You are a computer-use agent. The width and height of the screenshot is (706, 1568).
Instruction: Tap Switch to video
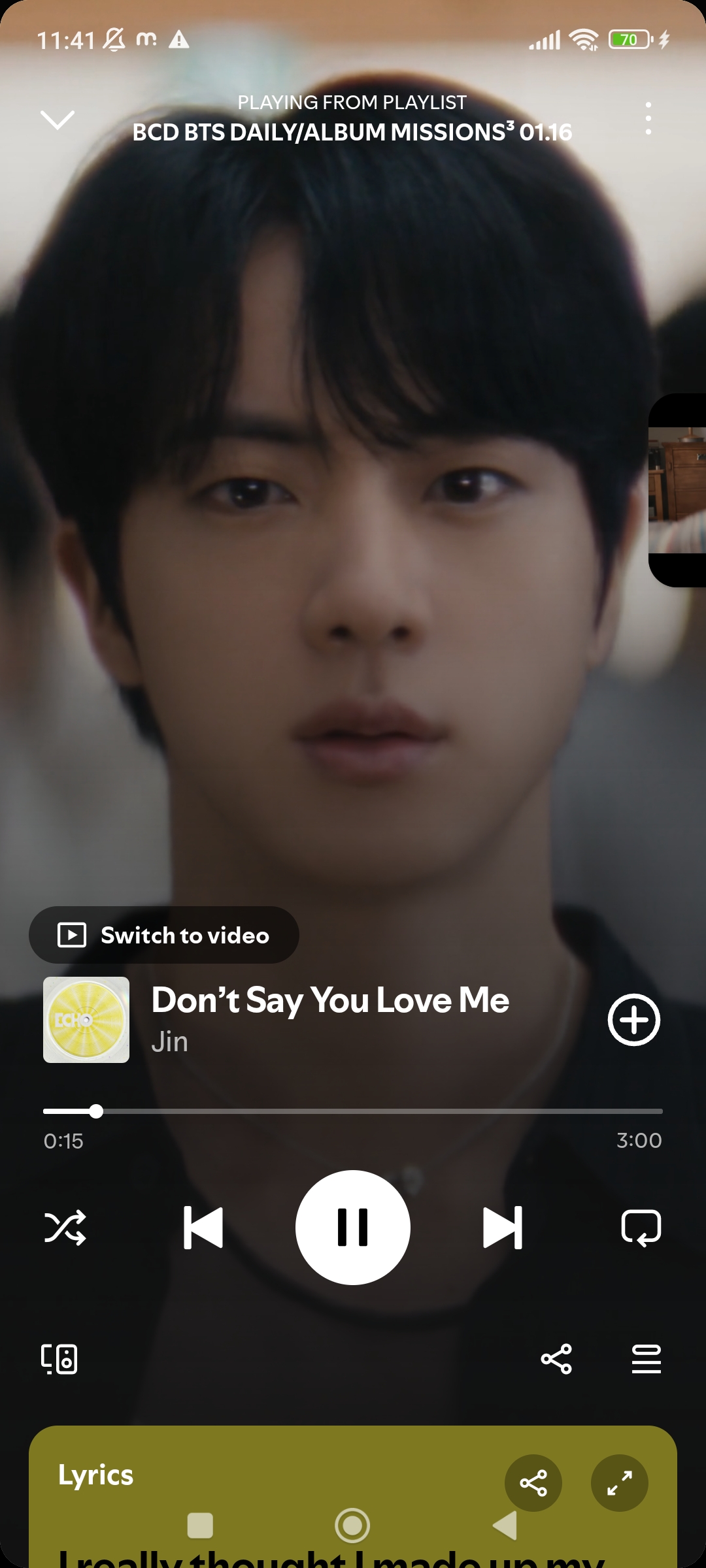click(164, 936)
